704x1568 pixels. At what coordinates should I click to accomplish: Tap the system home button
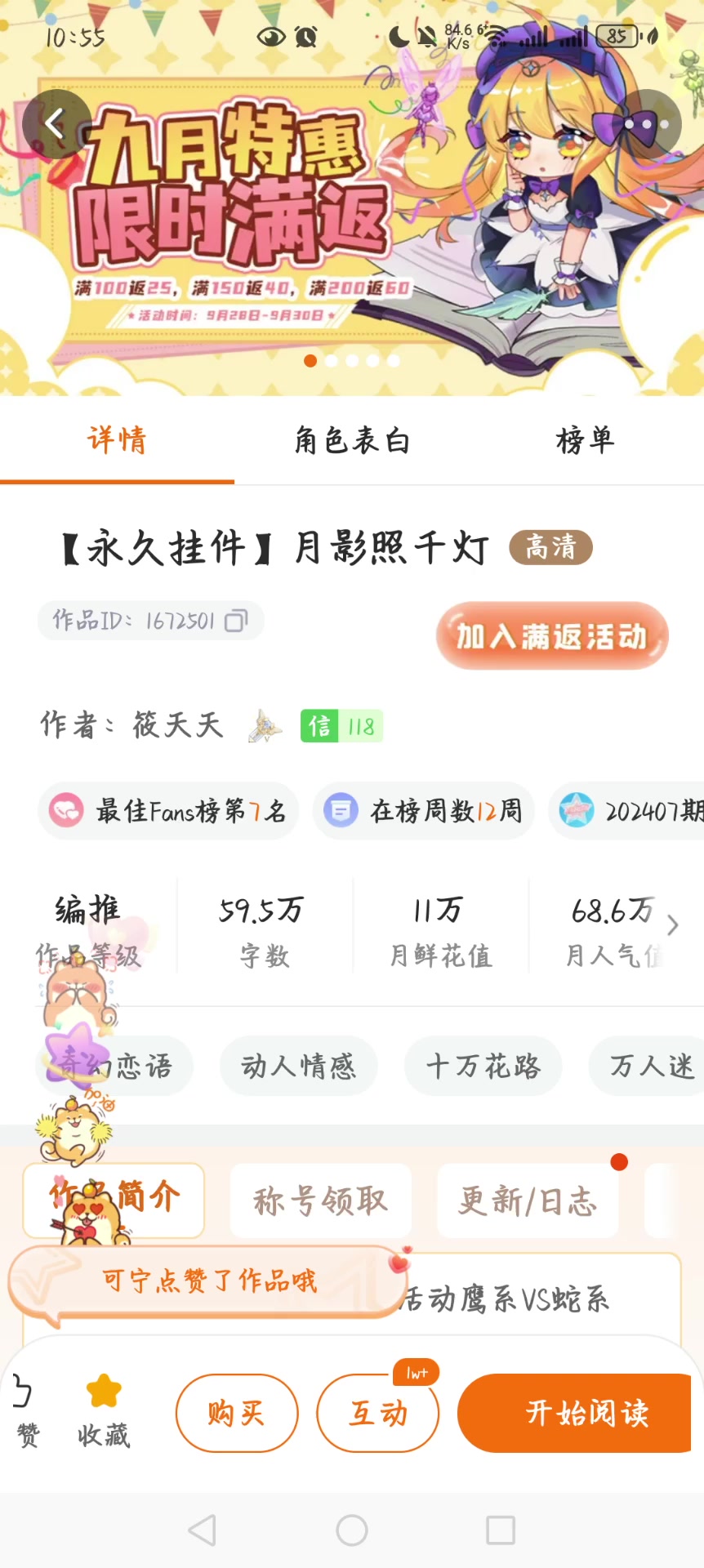point(352,1530)
